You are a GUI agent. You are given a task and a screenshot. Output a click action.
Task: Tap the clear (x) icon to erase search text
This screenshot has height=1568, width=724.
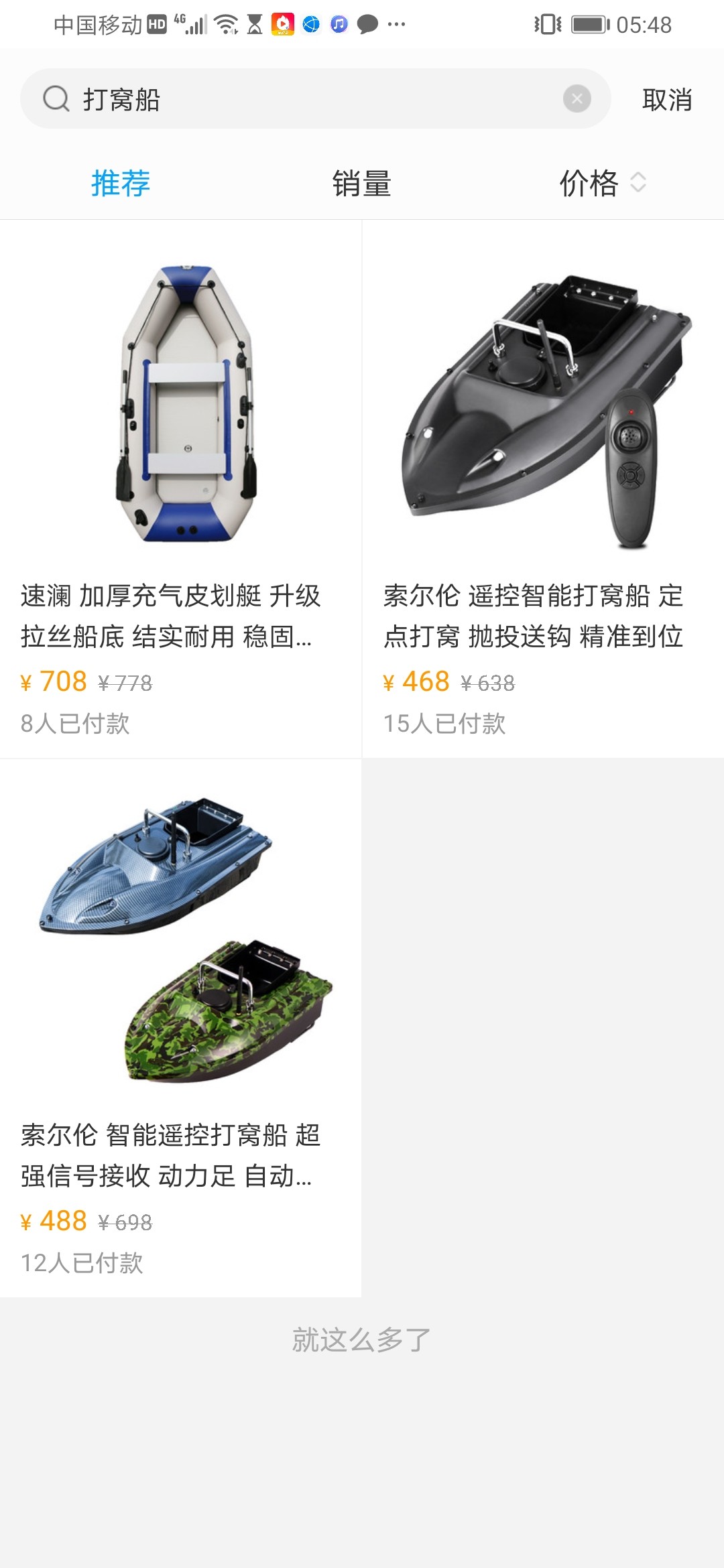coord(575,99)
